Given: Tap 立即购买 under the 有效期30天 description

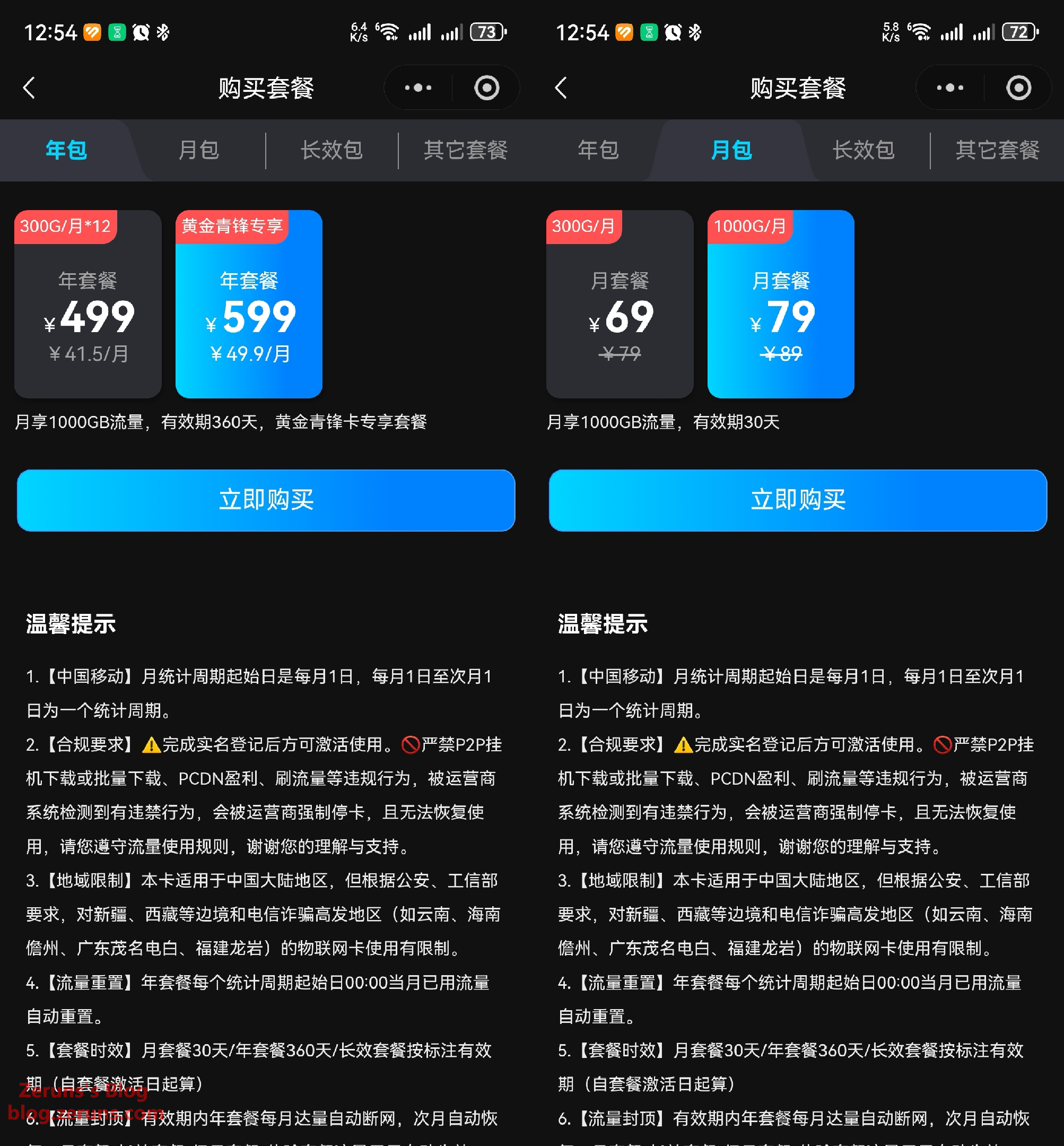Looking at the screenshot, I should coord(798,500).
